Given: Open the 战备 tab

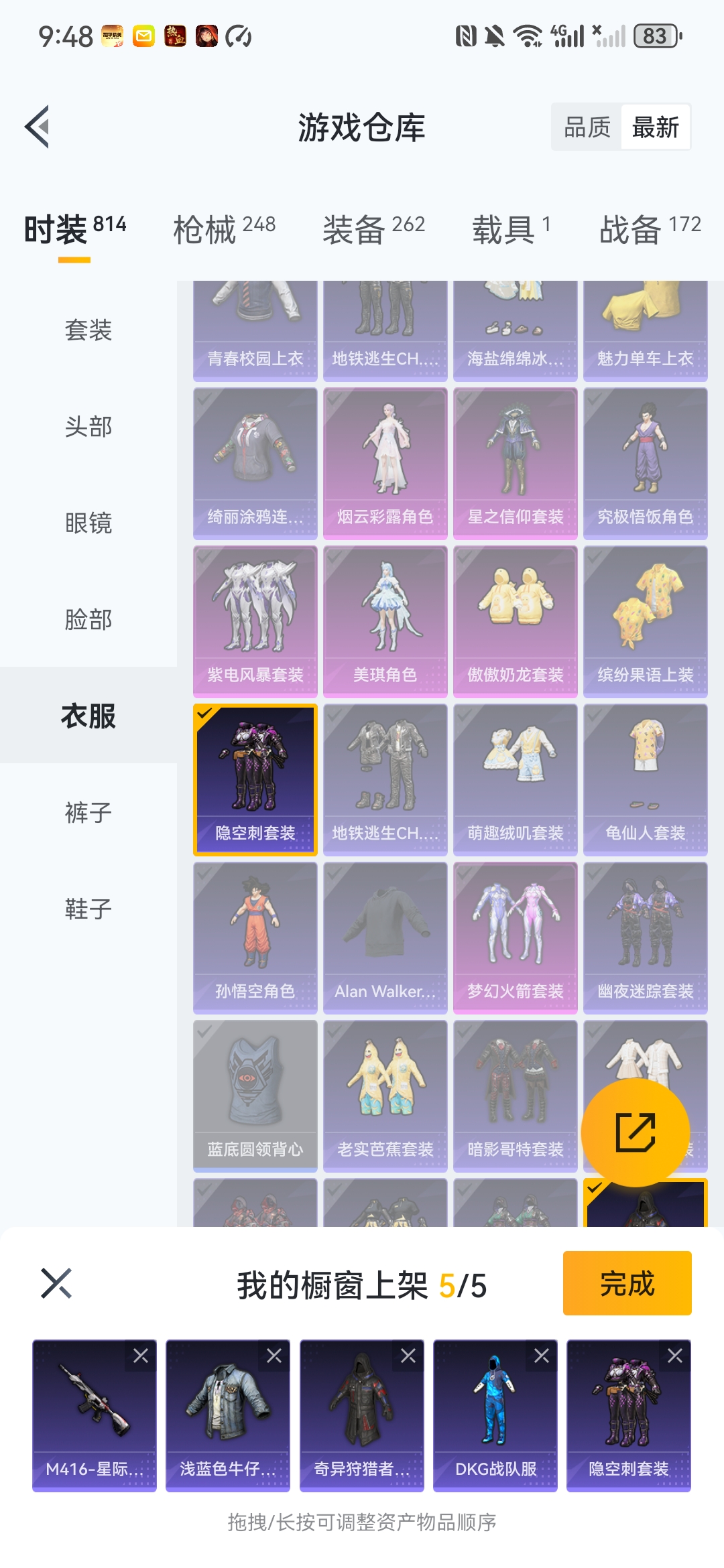Looking at the screenshot, I should [650, 229].
